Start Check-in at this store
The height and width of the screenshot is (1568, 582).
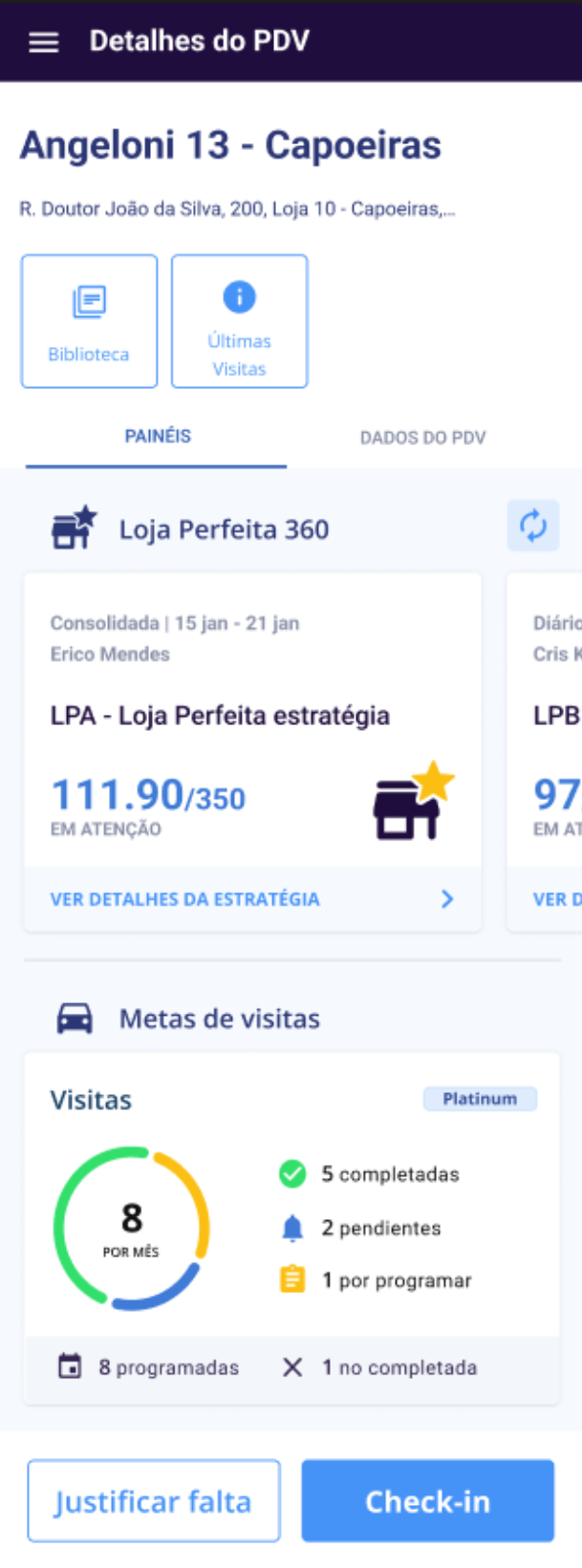coord(427,1501)
